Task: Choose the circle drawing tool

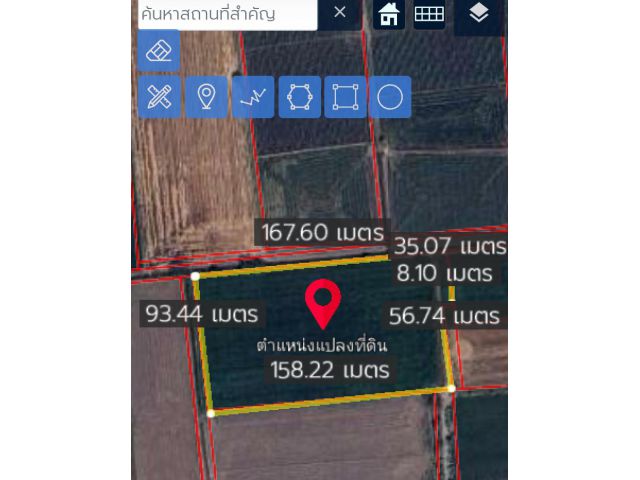Action: click(x=391, y=97)
